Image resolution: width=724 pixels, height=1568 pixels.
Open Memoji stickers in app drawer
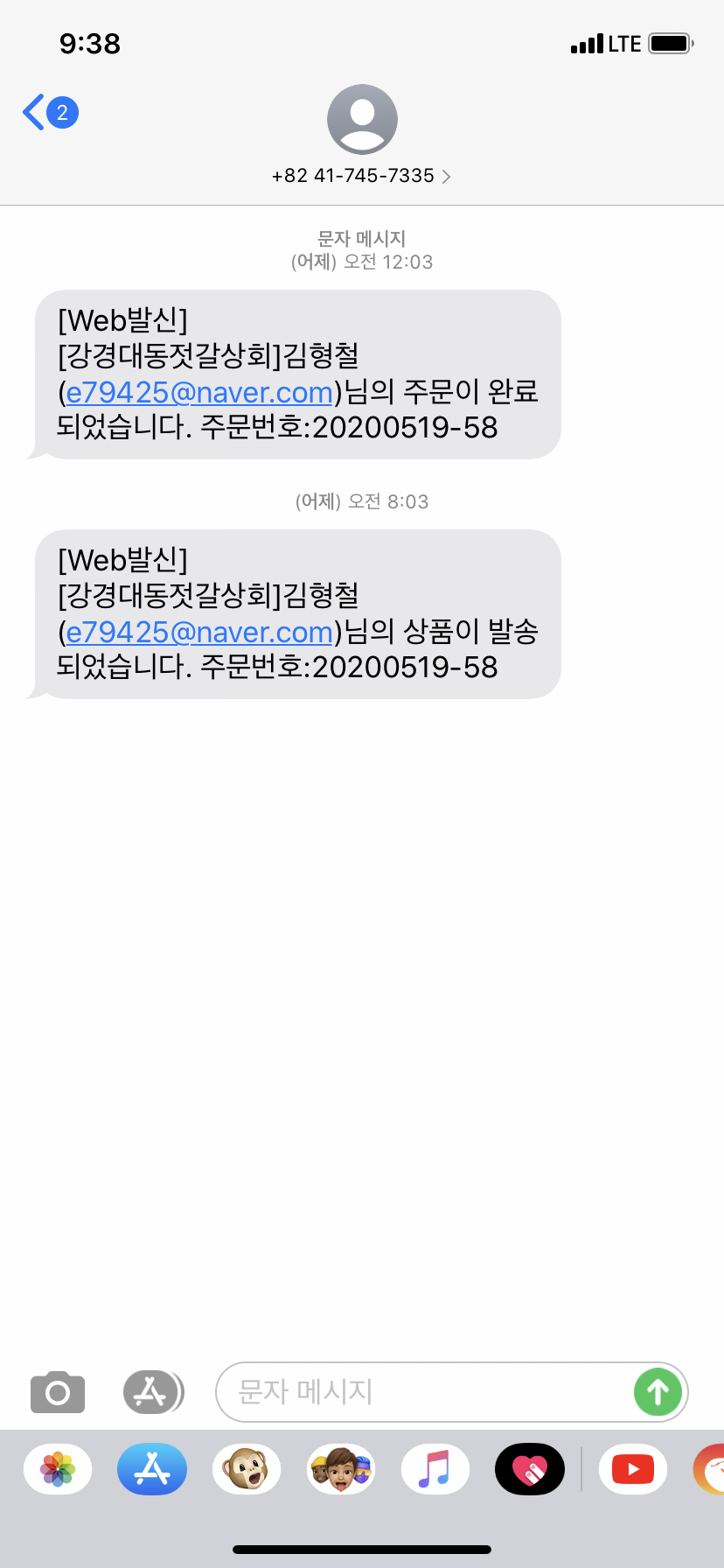pos(341,1469)
